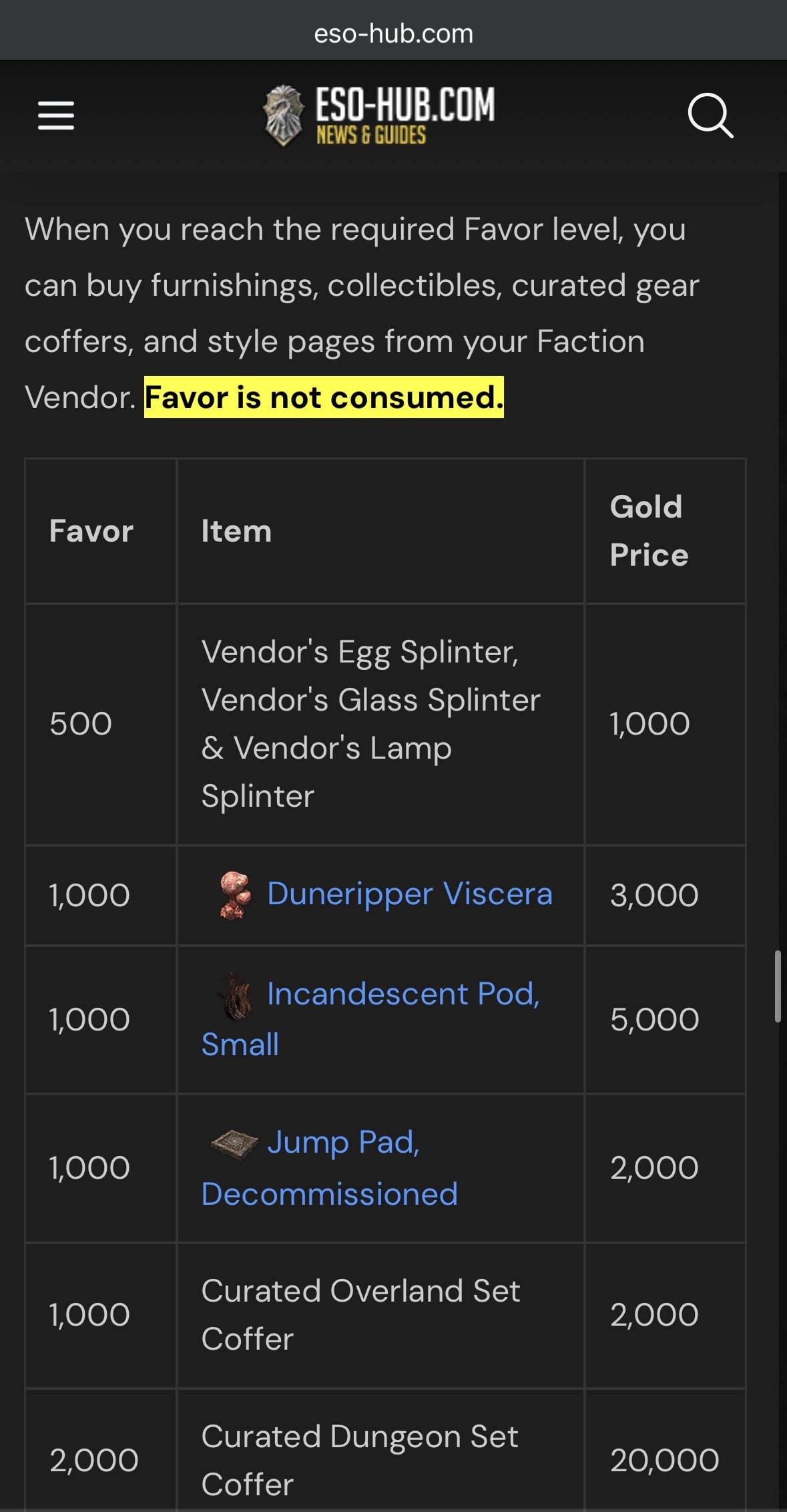Open Incandescent Pod, Small link

coord(370,1019)
